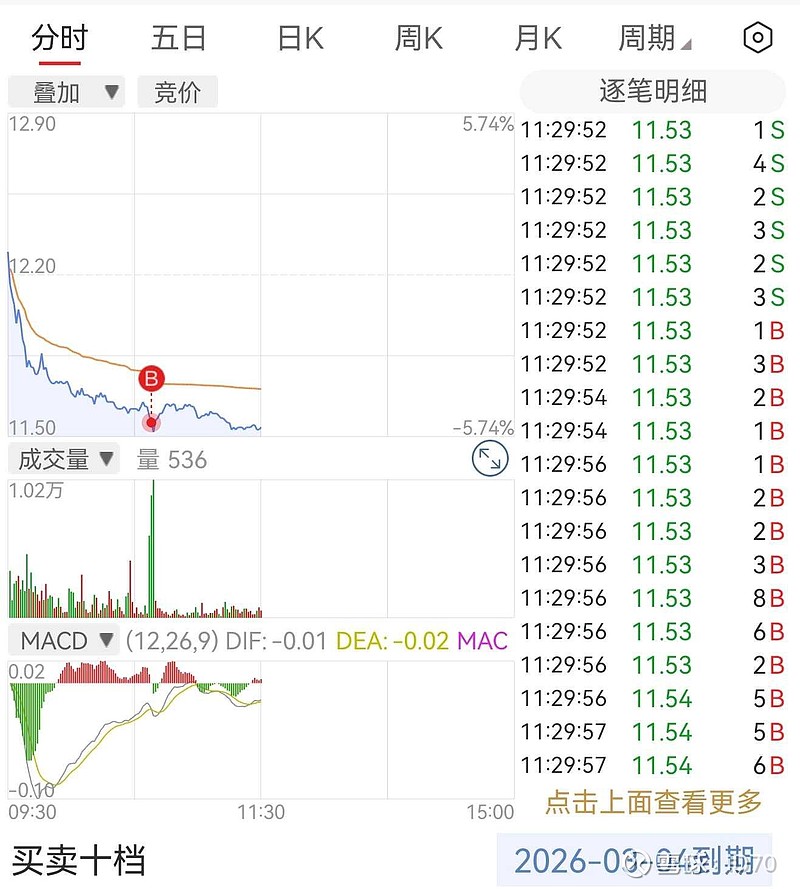Open the 叠加 overlay dropdown
The height and width of the screenshot is (889, 800).
[x=66, y=92]
